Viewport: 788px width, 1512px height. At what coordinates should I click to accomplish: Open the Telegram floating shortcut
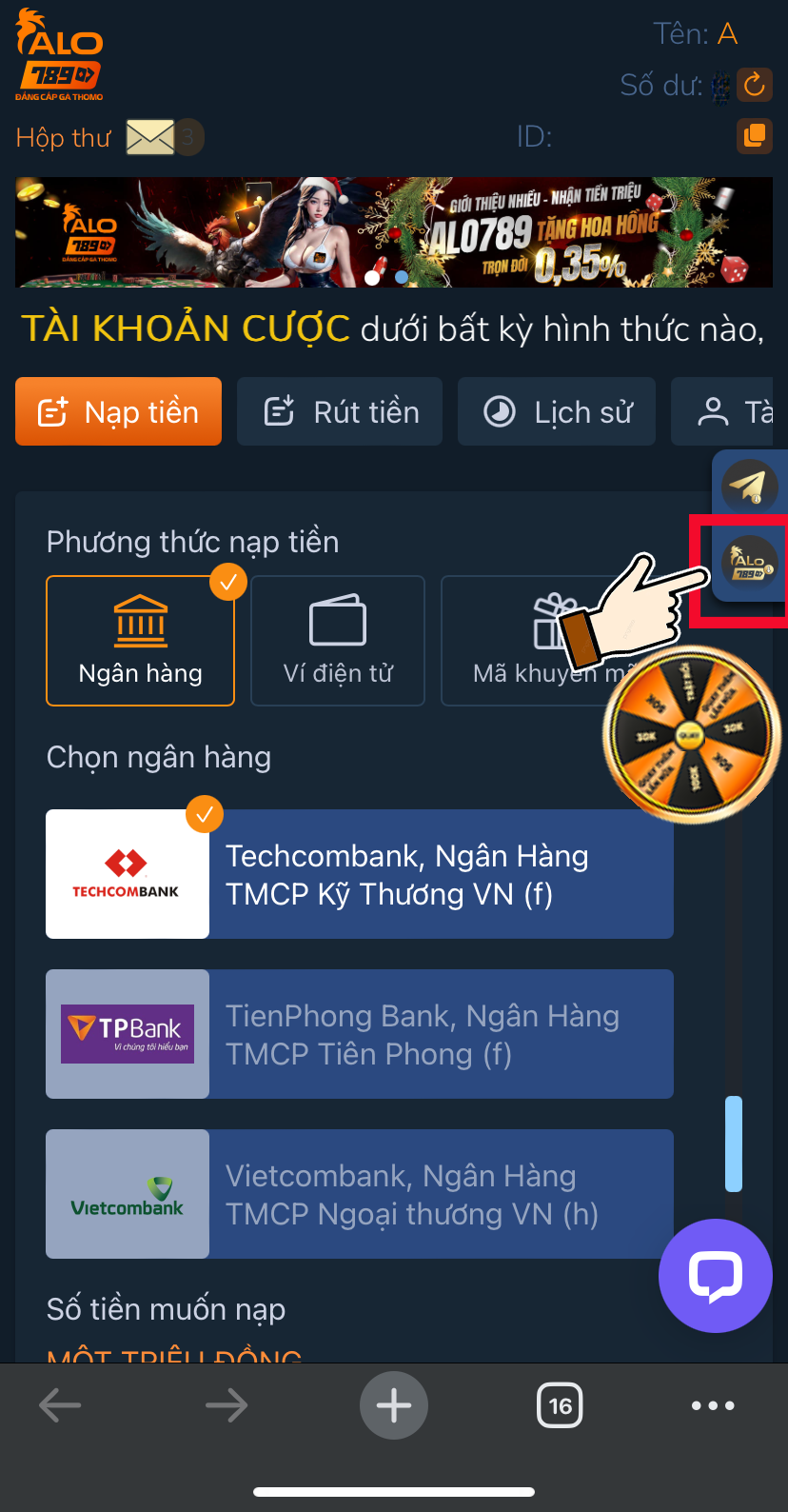[750, 486]
